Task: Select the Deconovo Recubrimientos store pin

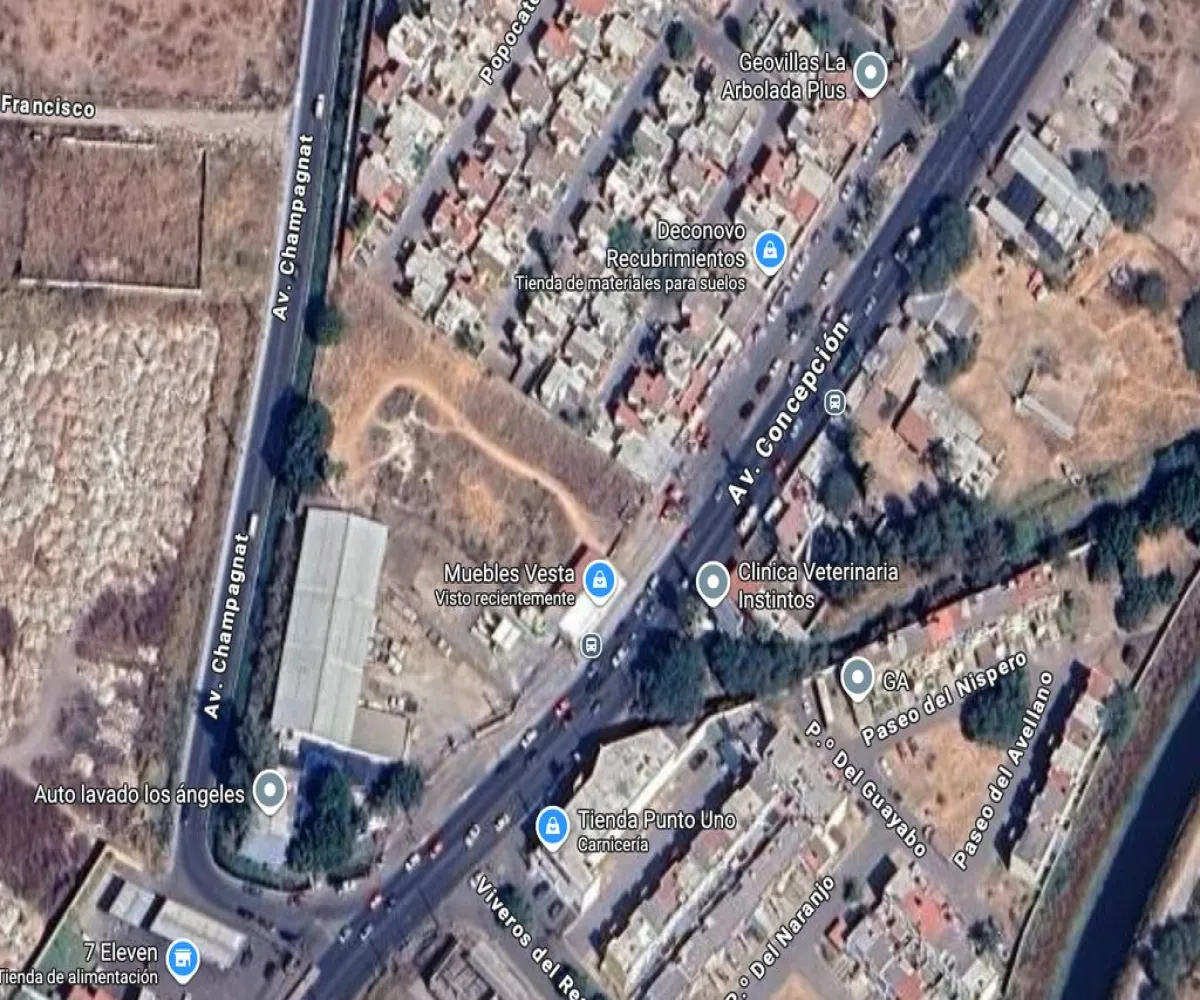Action: 769,250
